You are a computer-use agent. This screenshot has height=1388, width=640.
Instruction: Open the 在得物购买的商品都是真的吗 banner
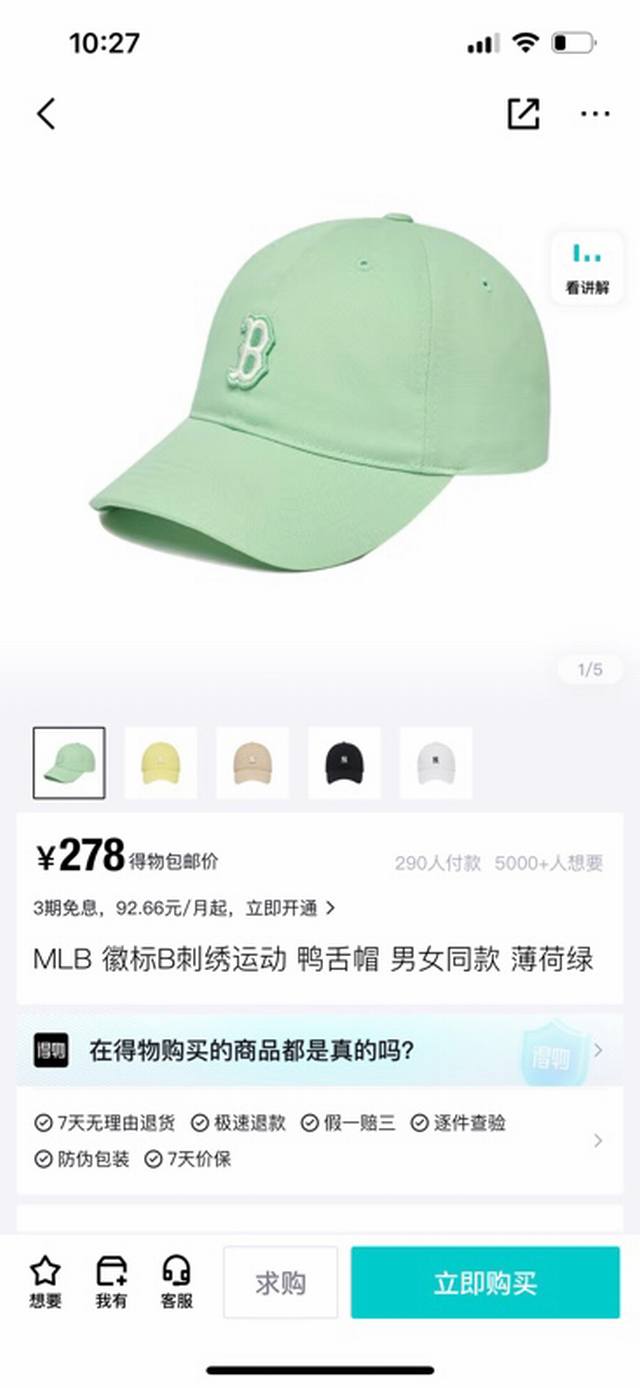[x=318, y=1051]
